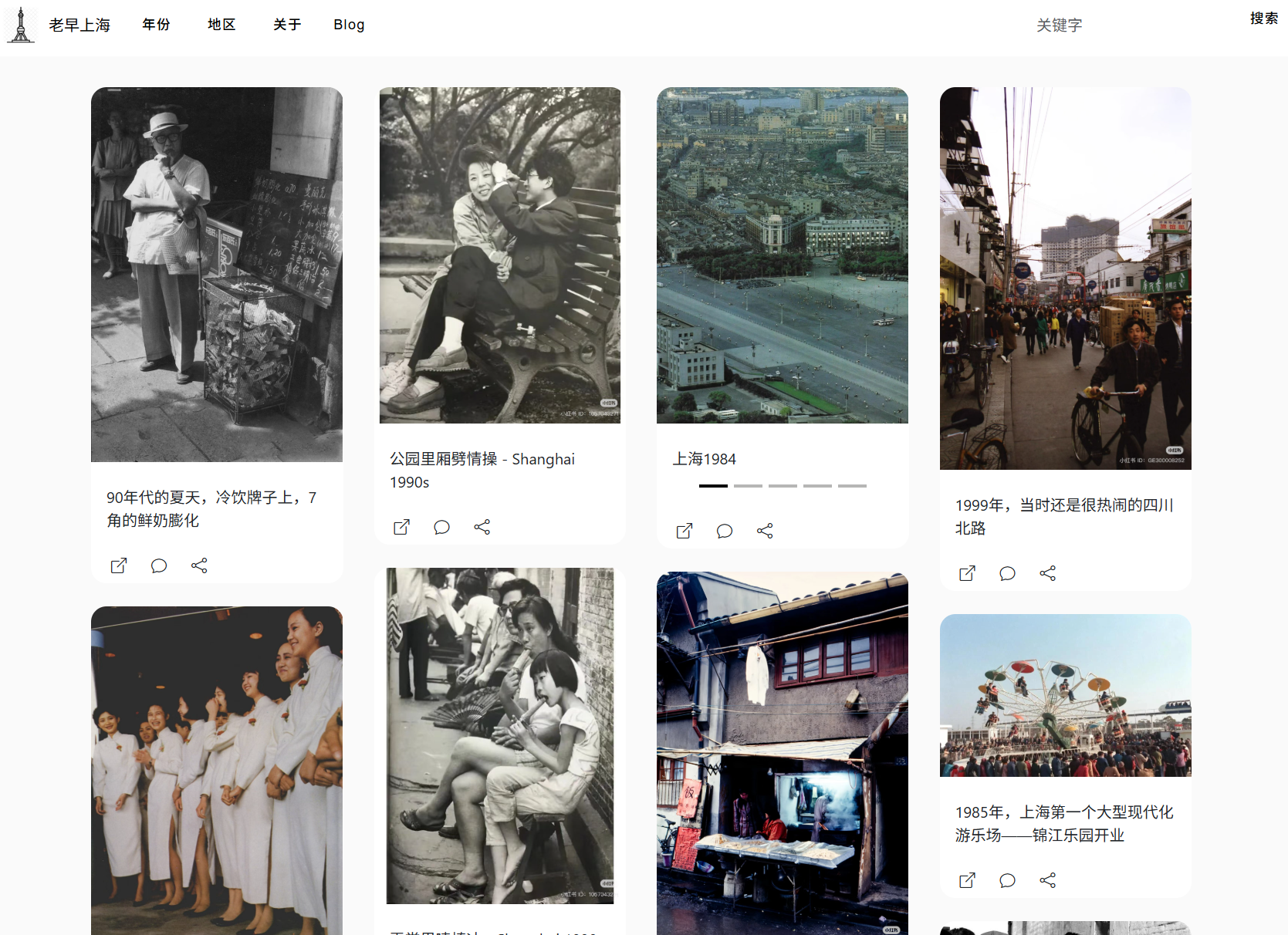
Task: Share the 90年代的夏天 post
Action: click(199, 565)
